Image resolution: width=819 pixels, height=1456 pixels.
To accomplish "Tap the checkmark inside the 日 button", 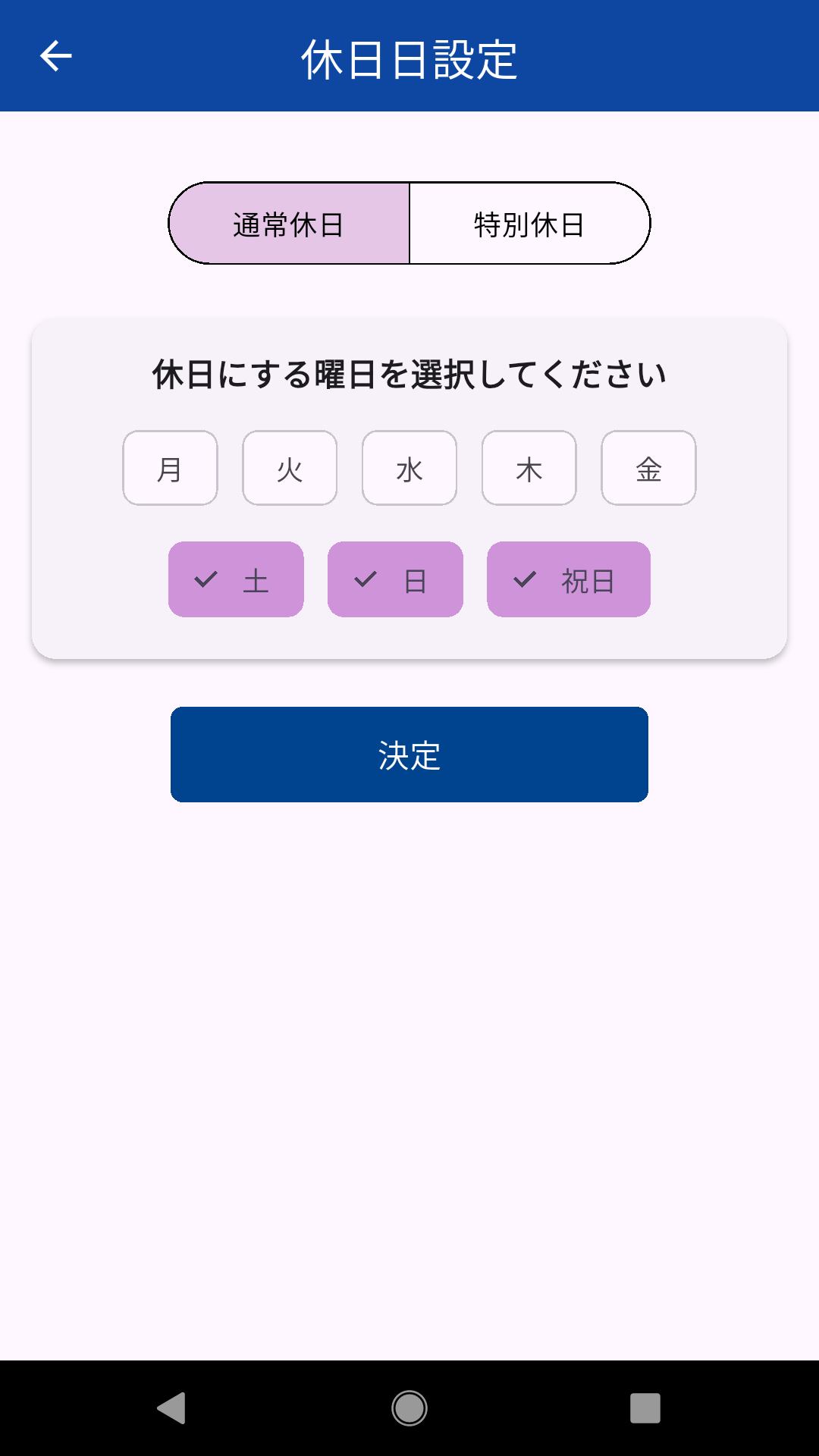I will (x=366, y=580).
